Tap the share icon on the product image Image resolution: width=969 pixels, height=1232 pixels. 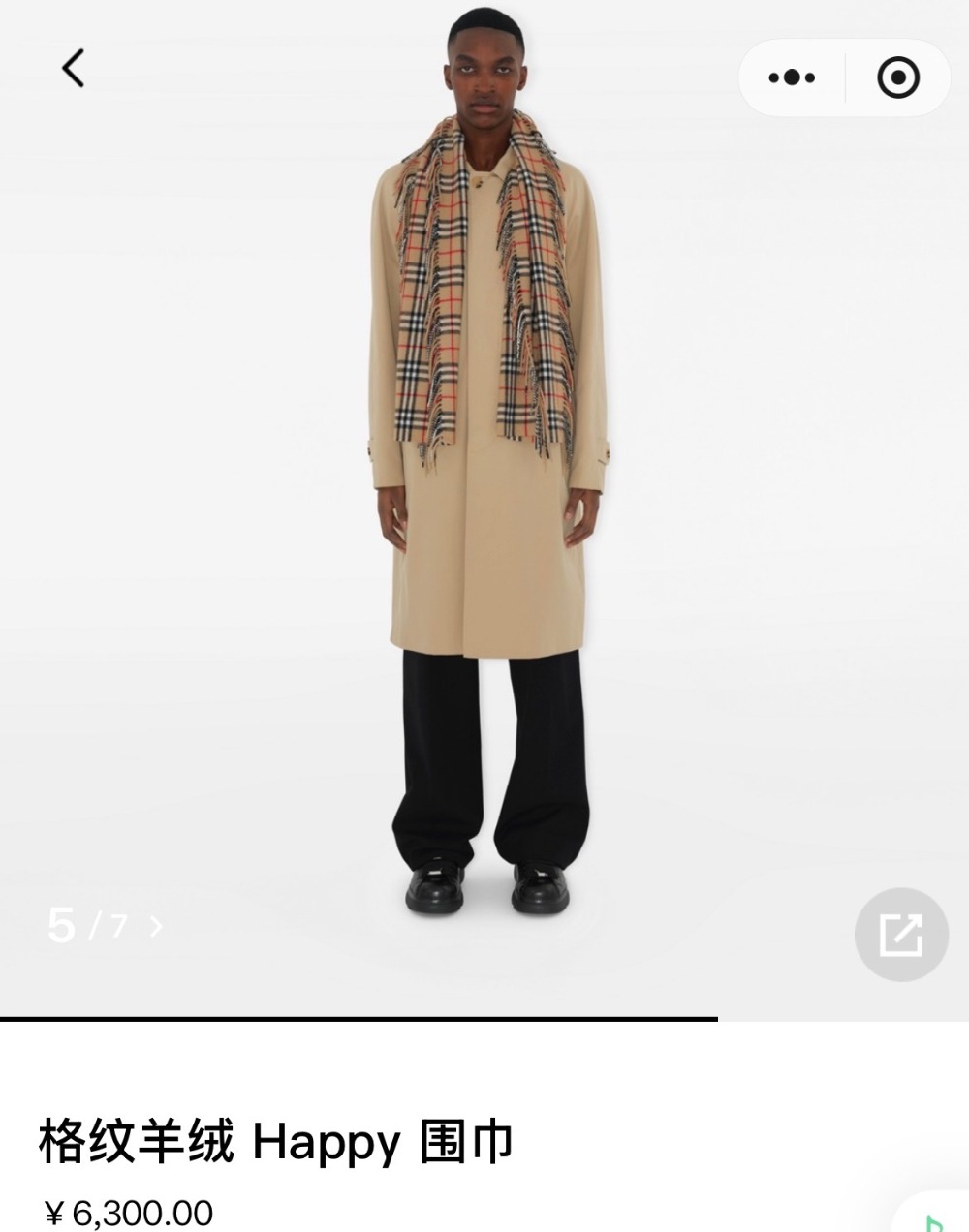pos(900,935)
